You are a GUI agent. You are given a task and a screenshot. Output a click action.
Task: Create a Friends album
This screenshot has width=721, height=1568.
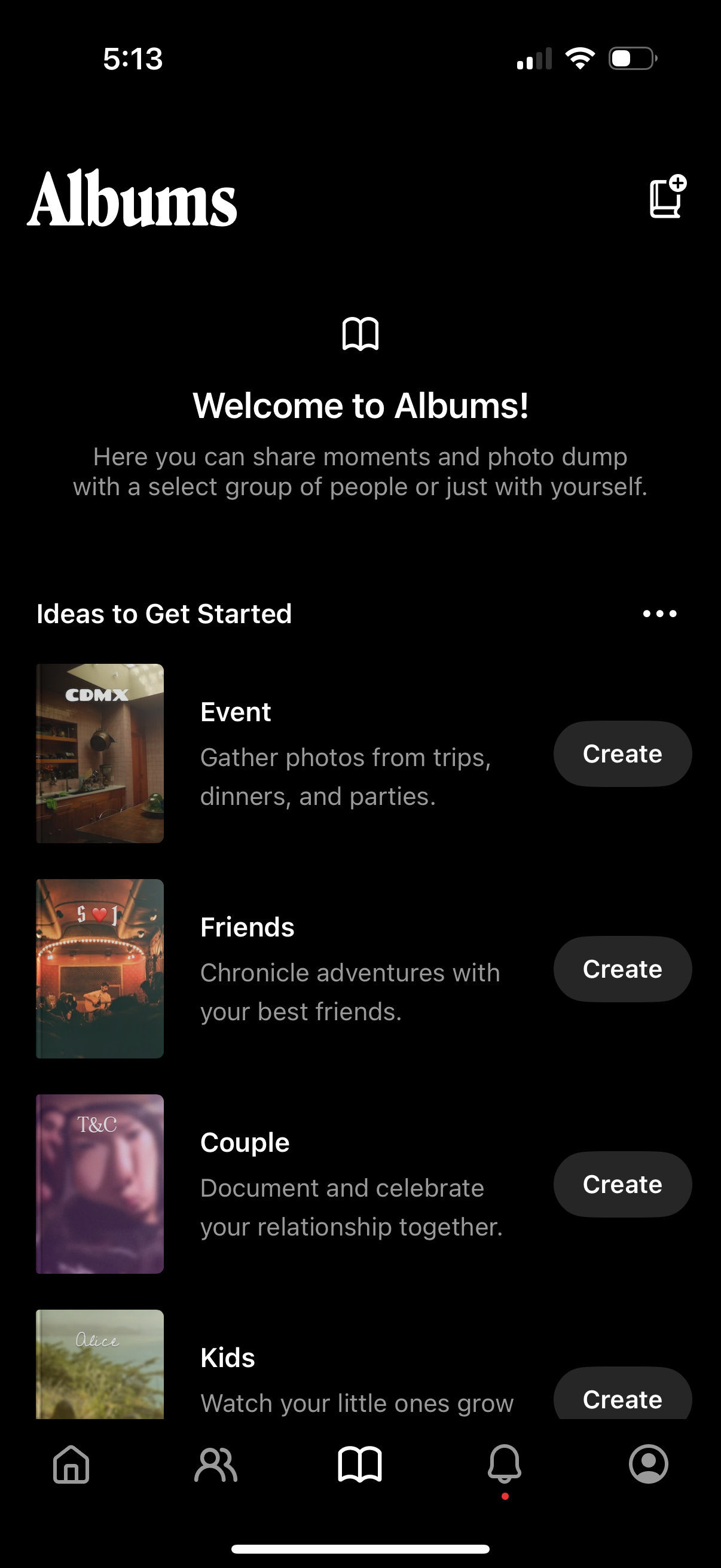pyautogui.click(x=622, y=969)
